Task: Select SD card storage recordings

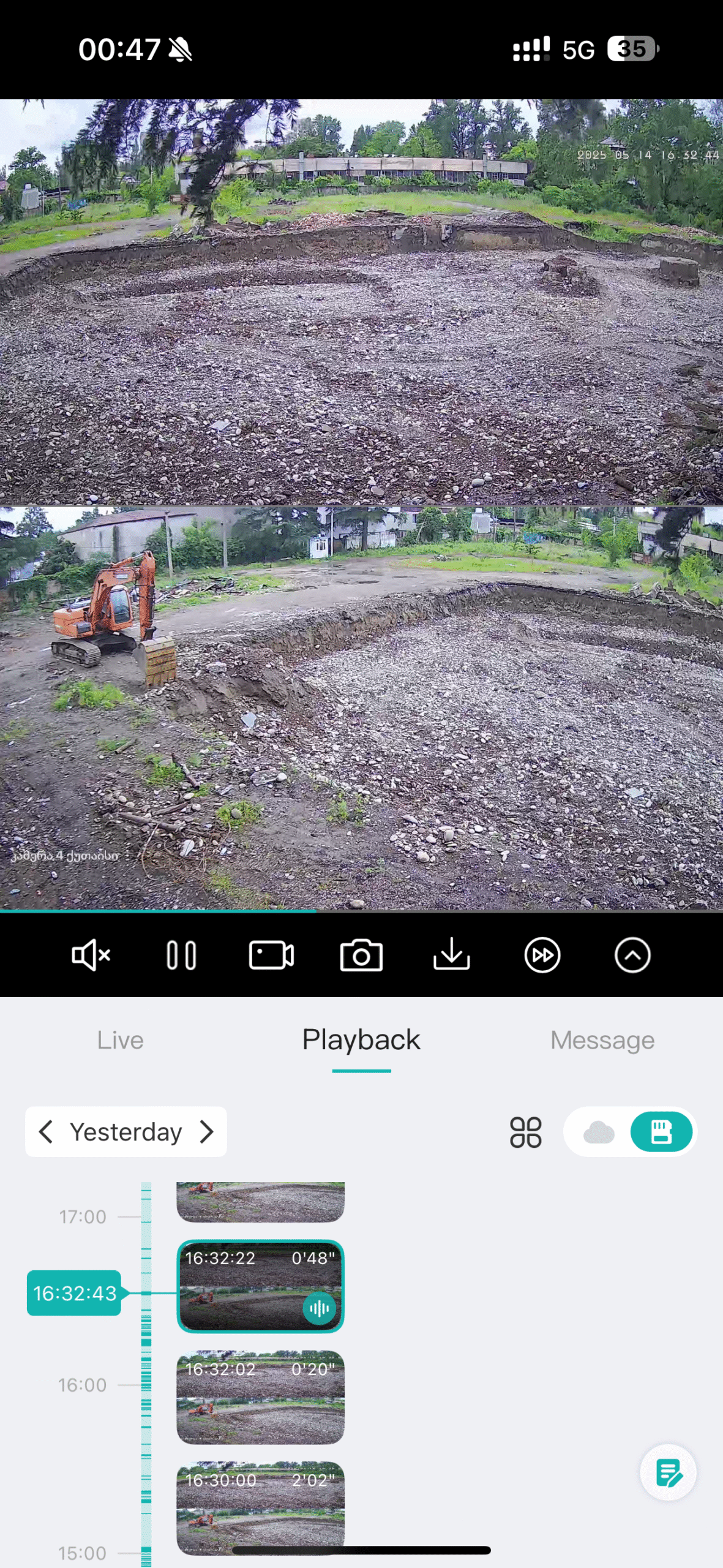Action: 661,1132
